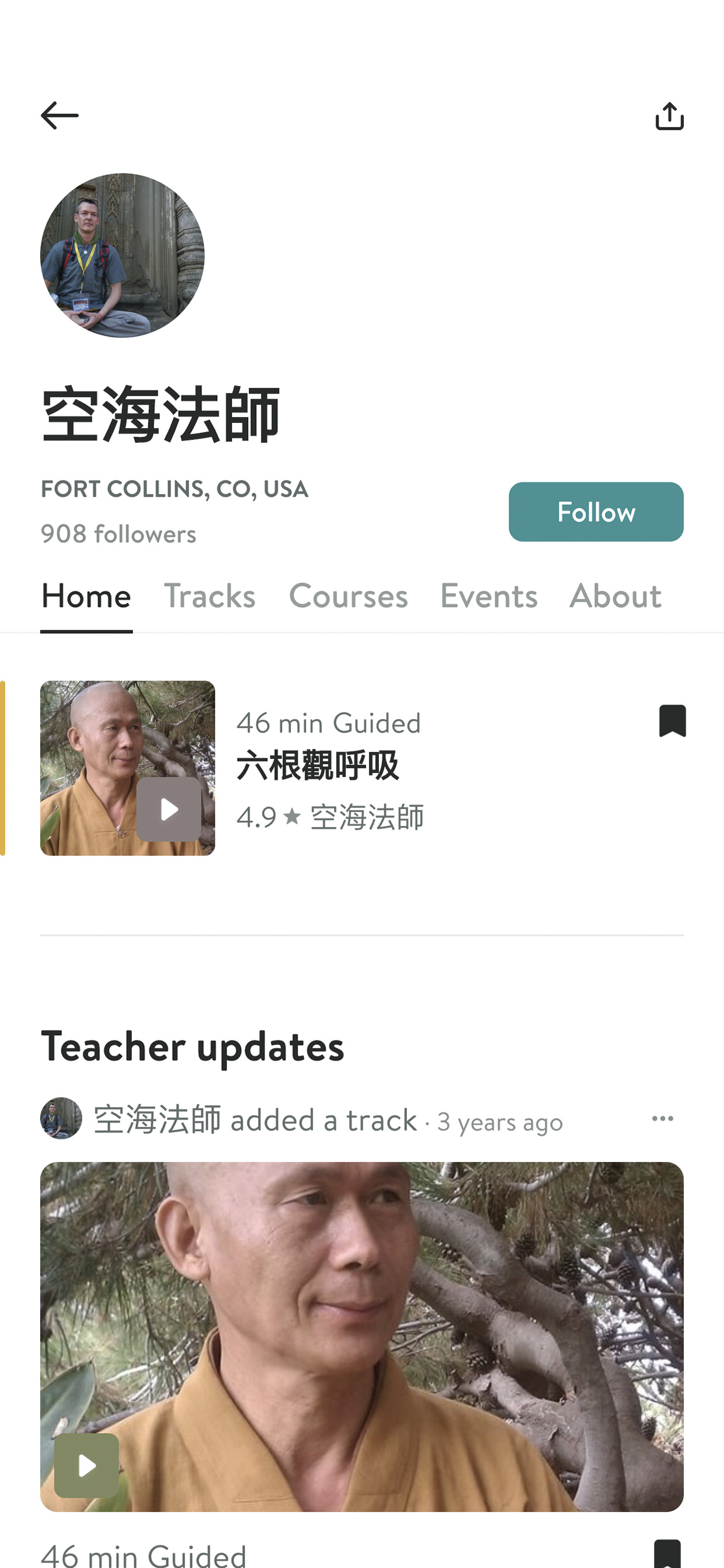The image size is (724, 1568).
Task: Select the About tab
Action: [x=615, y=595]
